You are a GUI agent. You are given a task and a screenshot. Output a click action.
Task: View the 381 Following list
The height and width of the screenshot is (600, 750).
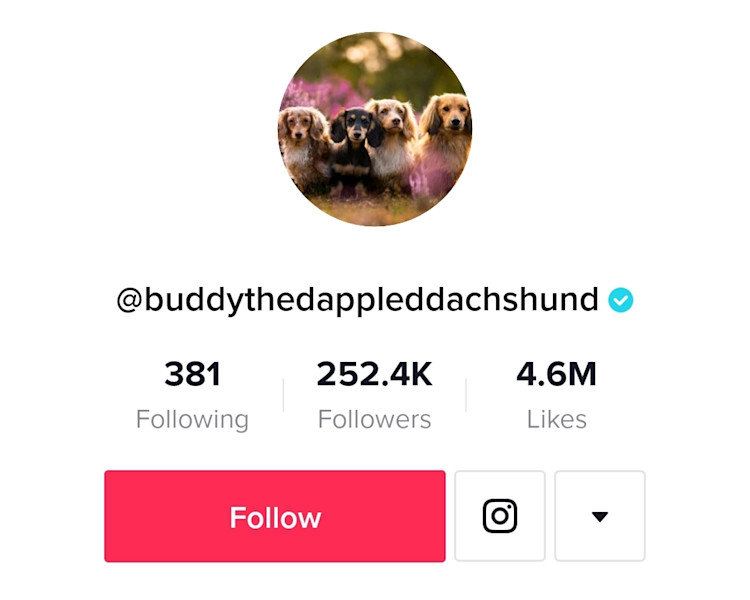point(192,395)
